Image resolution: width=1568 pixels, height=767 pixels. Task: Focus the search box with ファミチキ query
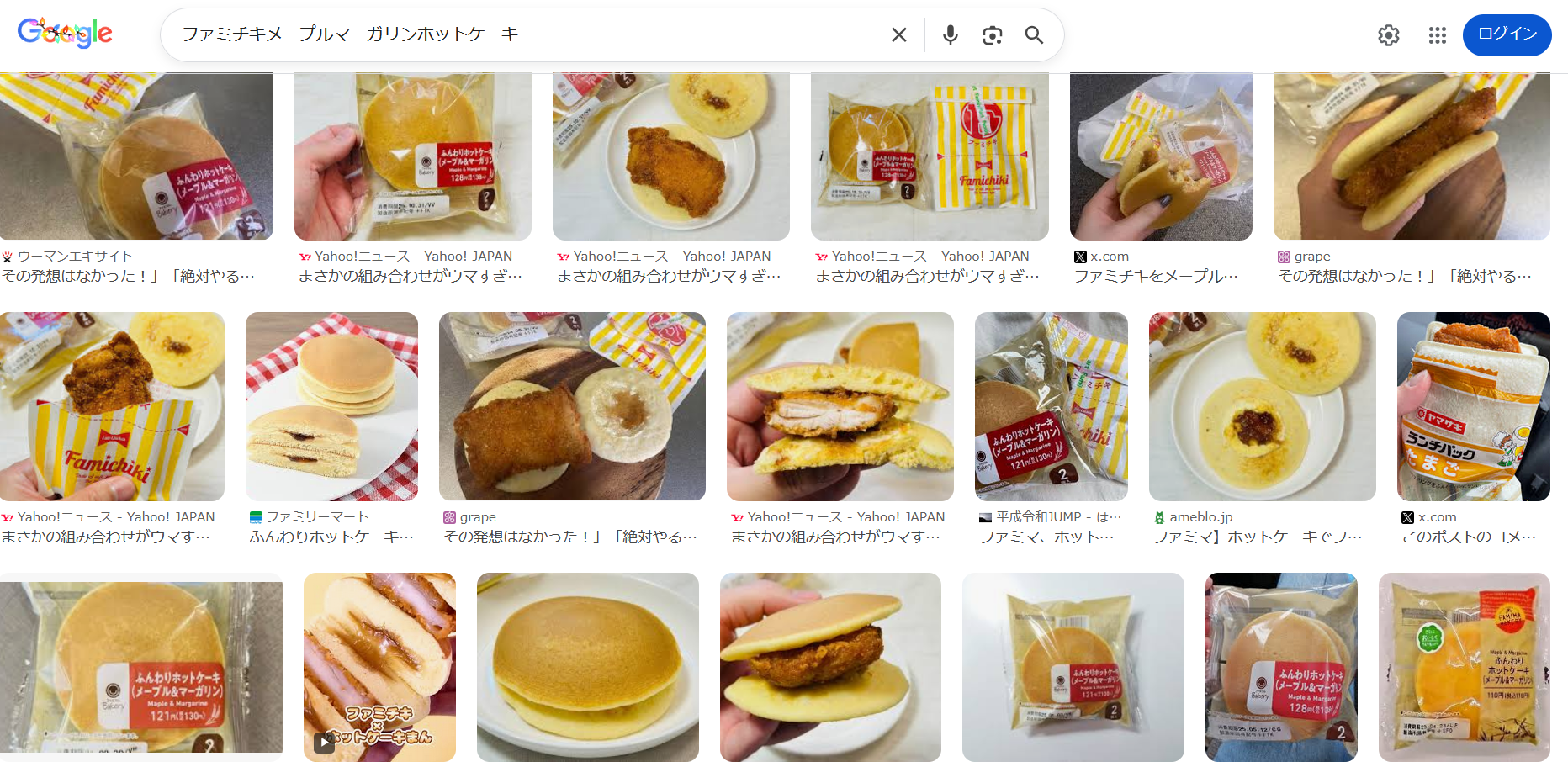pyautogui.click(x=522, y=34)
